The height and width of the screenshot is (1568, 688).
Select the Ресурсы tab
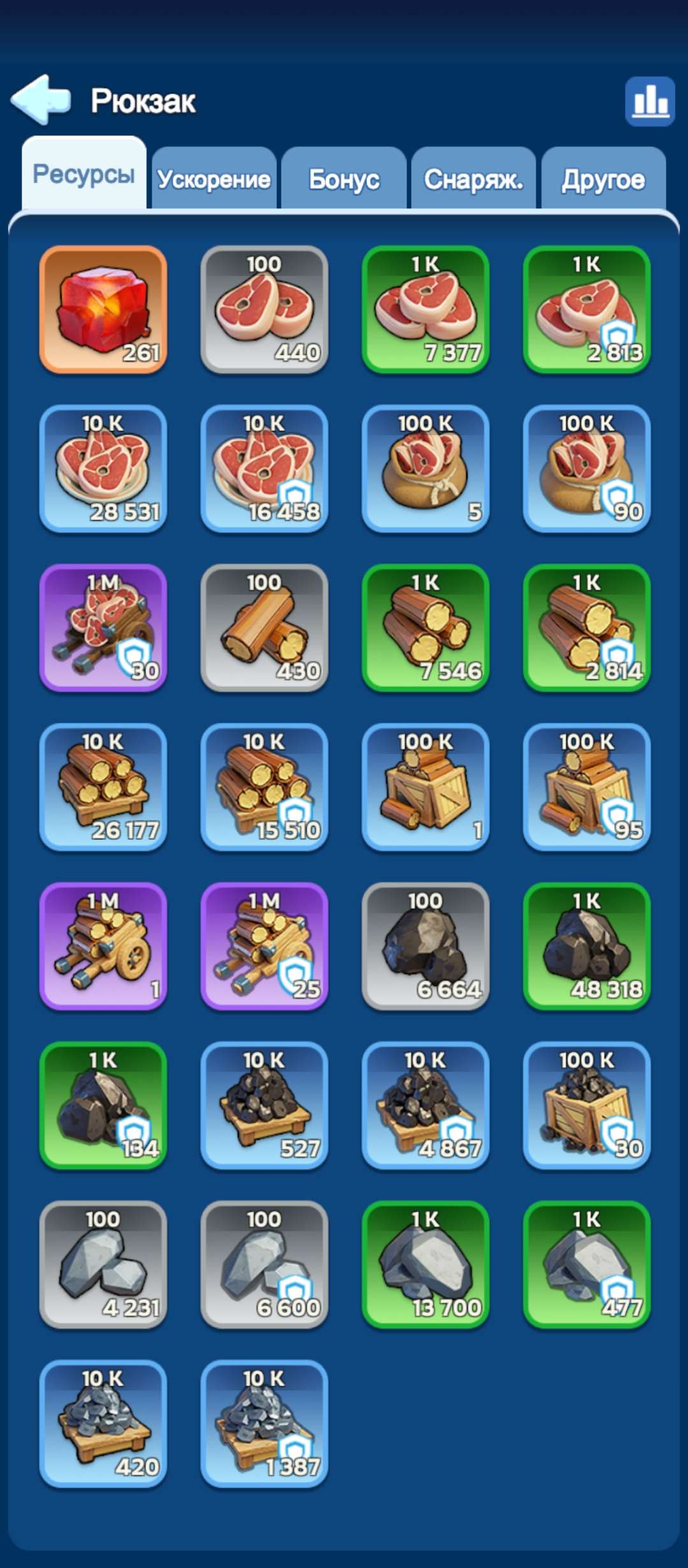84,174
